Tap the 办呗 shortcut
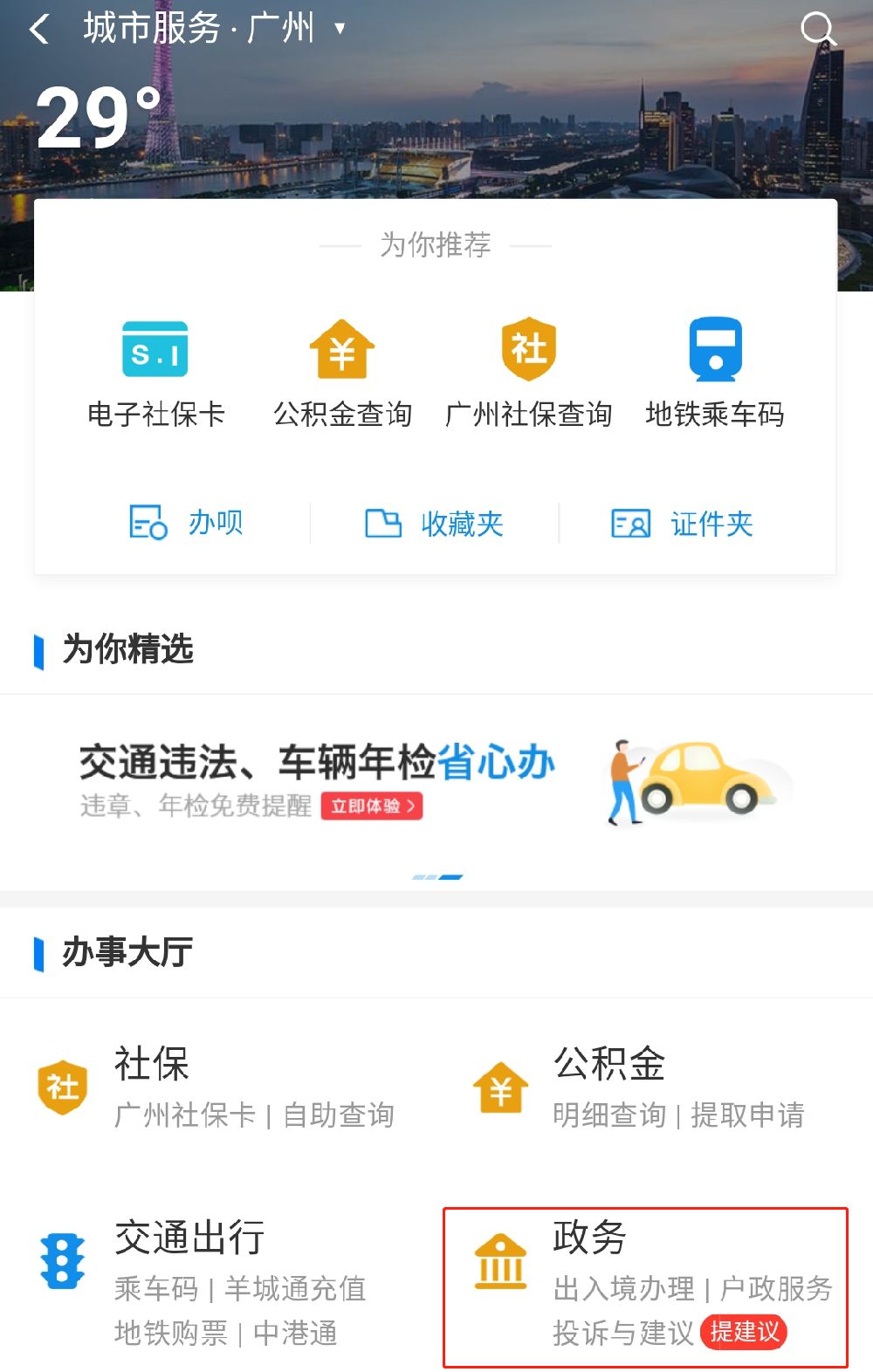This screenshot has width=873, height=1372. tap(186, 523)
